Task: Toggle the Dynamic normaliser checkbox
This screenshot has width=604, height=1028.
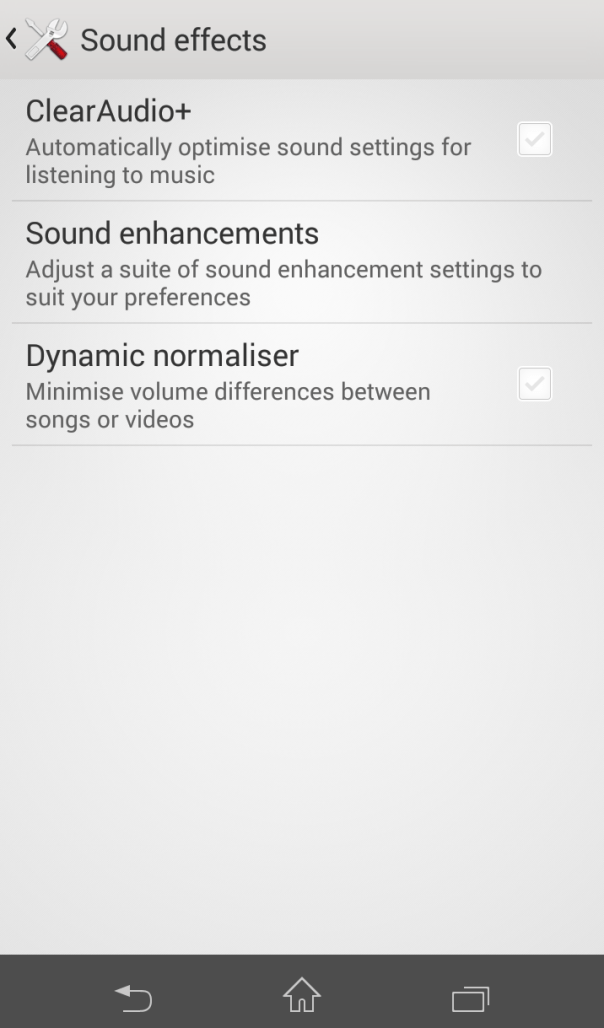Action: (x=535, y=384)
